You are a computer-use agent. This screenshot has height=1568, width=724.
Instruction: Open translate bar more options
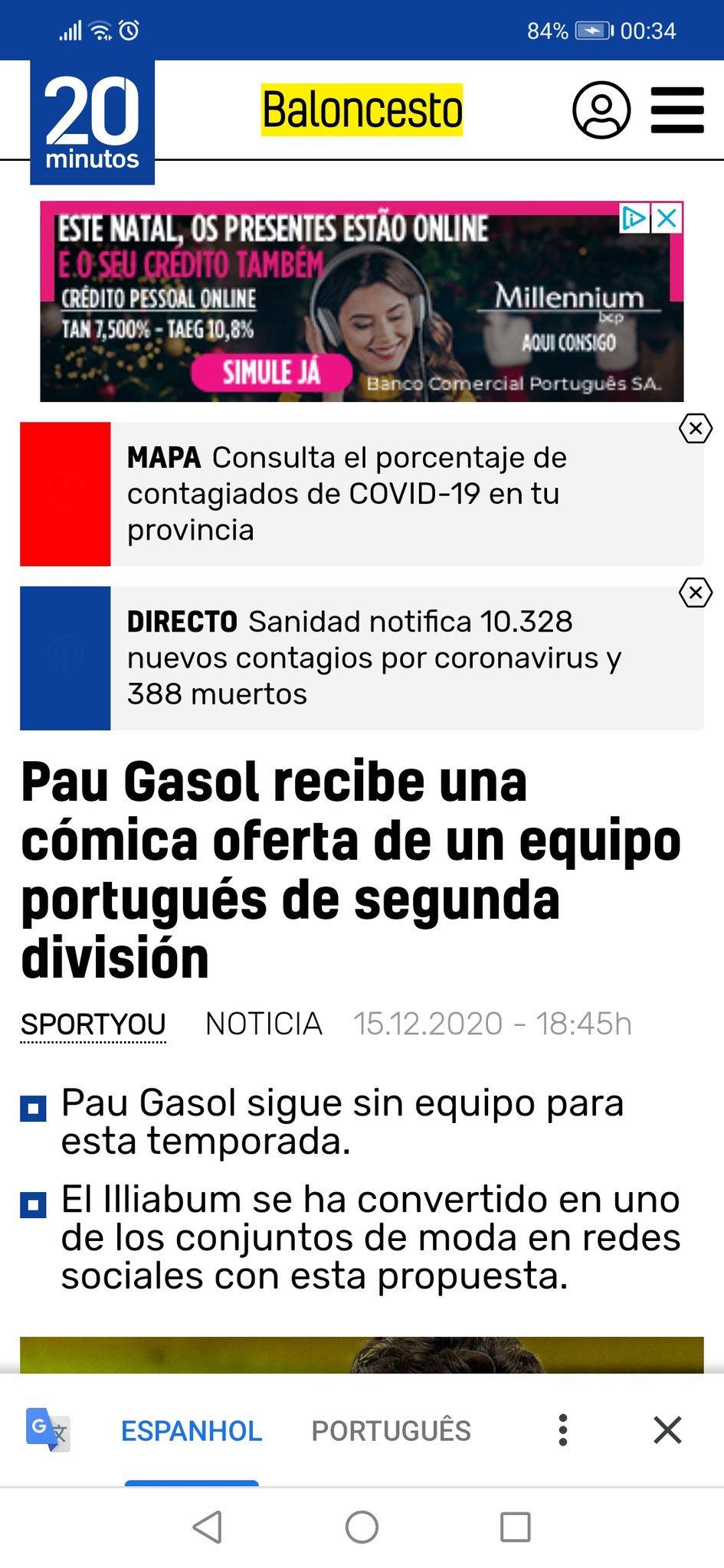click(563, 1430)
